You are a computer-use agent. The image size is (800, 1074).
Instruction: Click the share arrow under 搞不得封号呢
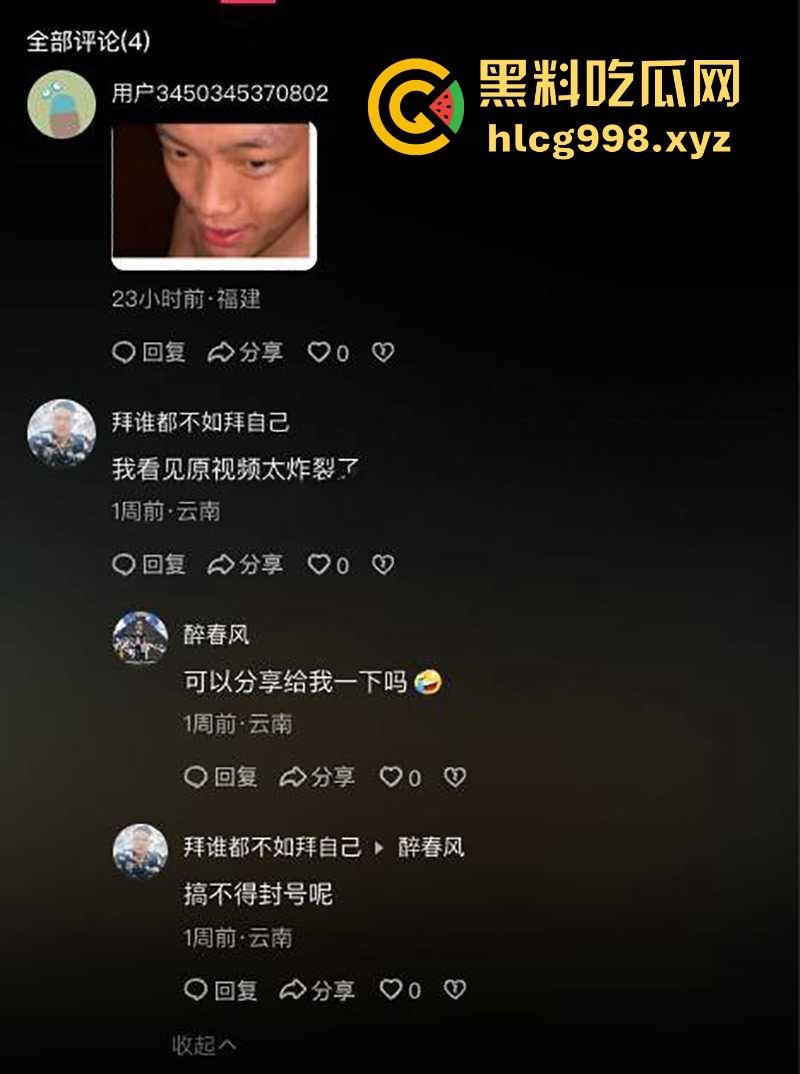point(292,991)
